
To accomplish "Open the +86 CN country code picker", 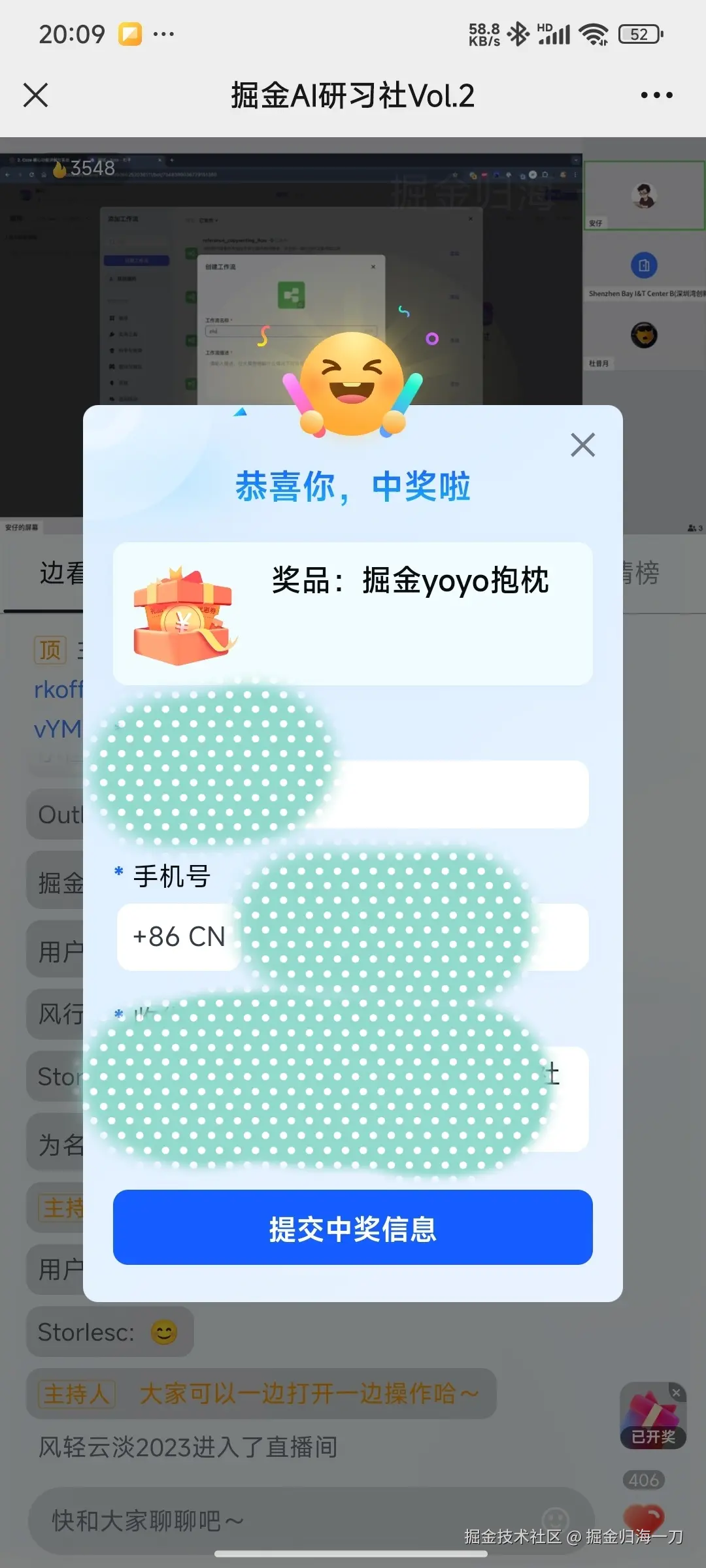I will (178, 937).
